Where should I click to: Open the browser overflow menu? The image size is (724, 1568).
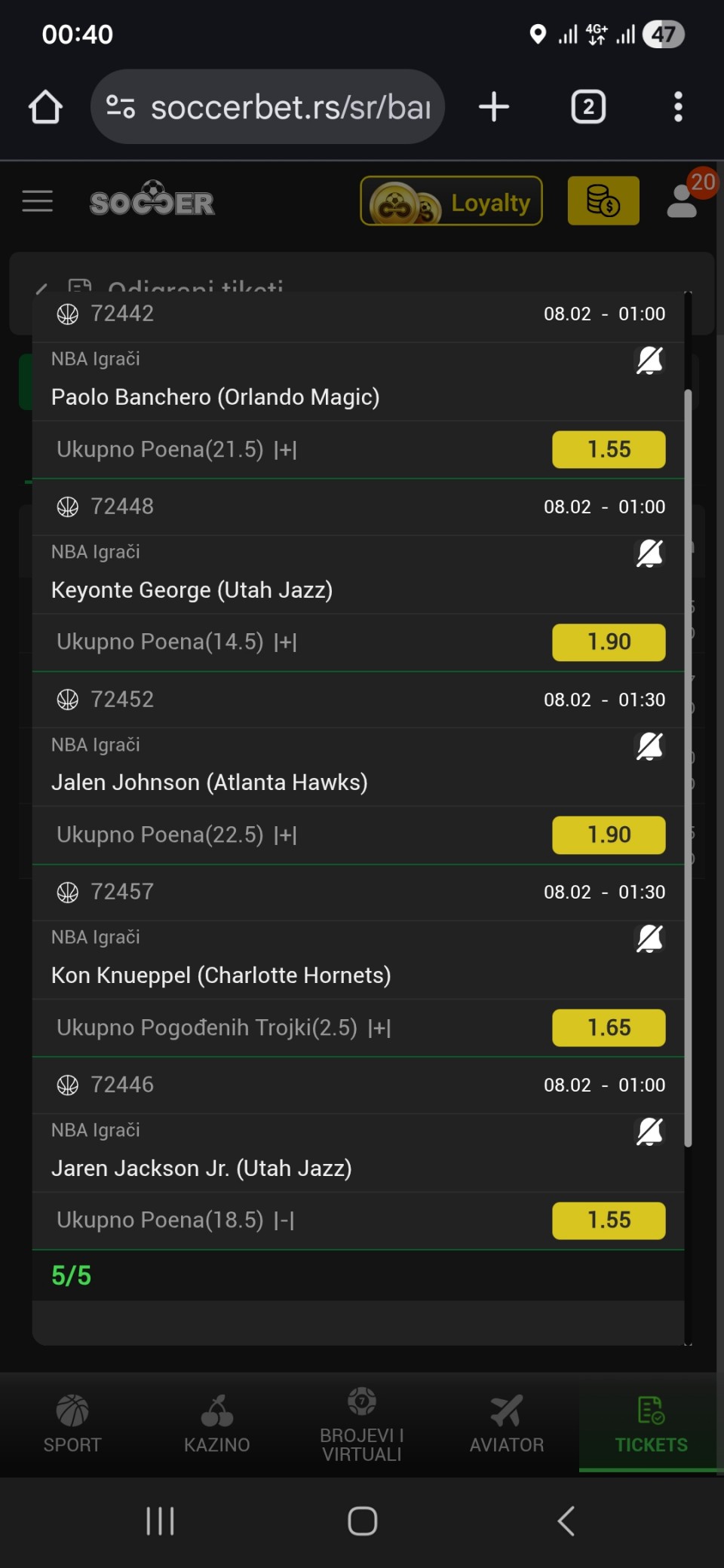pos(678,107)
